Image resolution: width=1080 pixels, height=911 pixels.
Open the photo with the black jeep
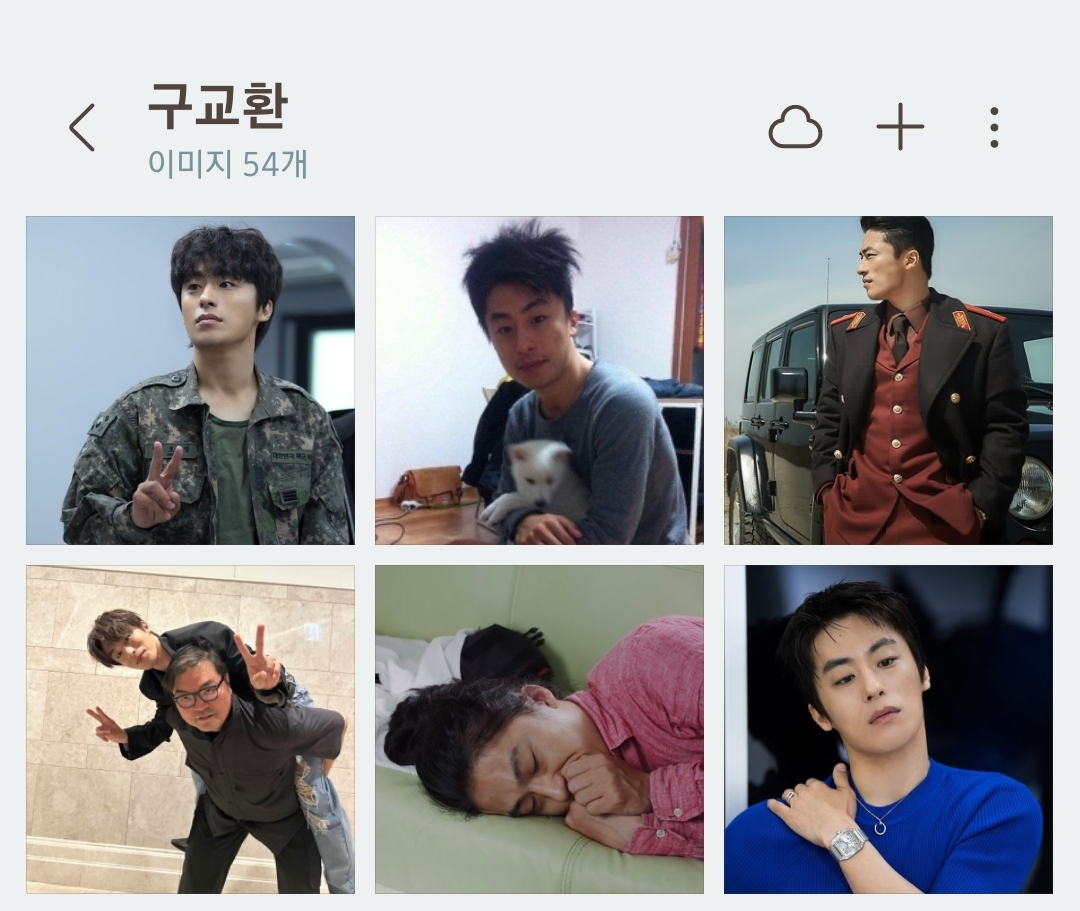tap(888, 380)
